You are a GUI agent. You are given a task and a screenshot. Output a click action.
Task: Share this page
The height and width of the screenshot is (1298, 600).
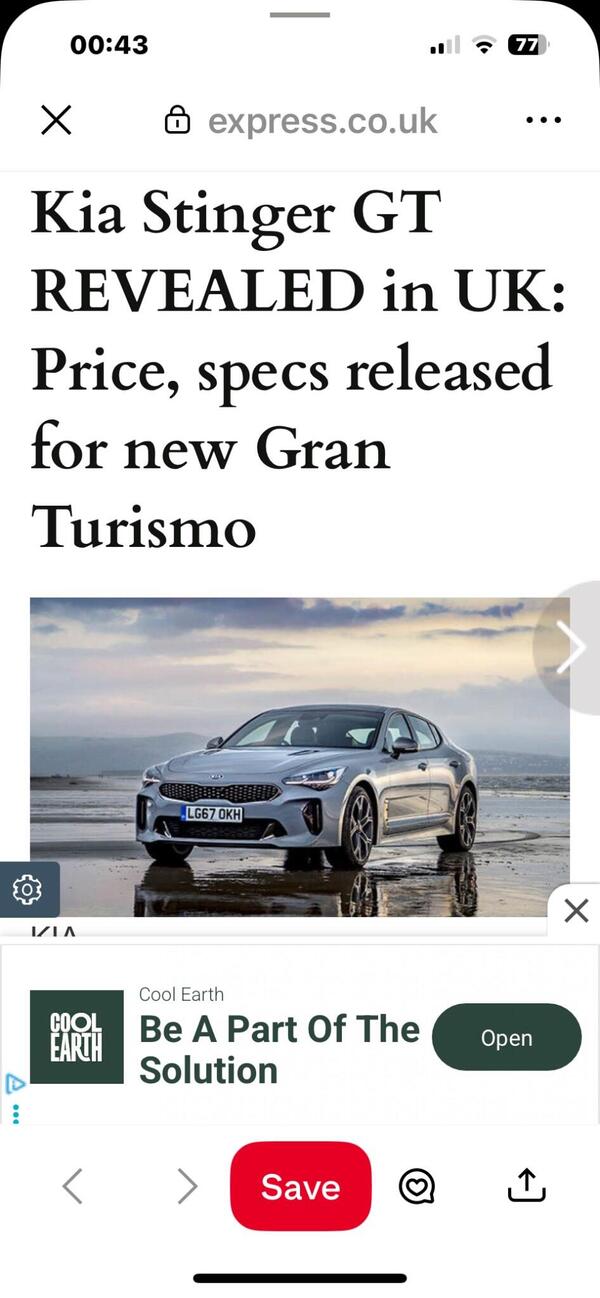click(526, 1186)
